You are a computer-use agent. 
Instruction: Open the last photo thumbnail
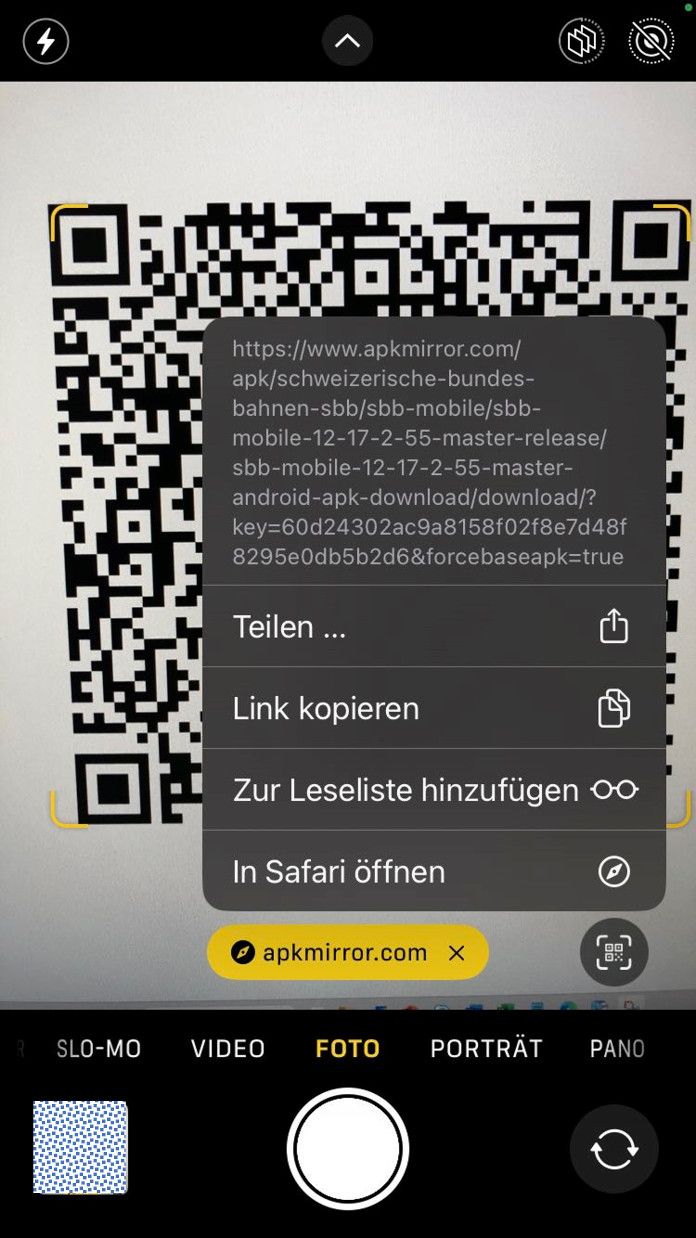[x=80, y=1148]
